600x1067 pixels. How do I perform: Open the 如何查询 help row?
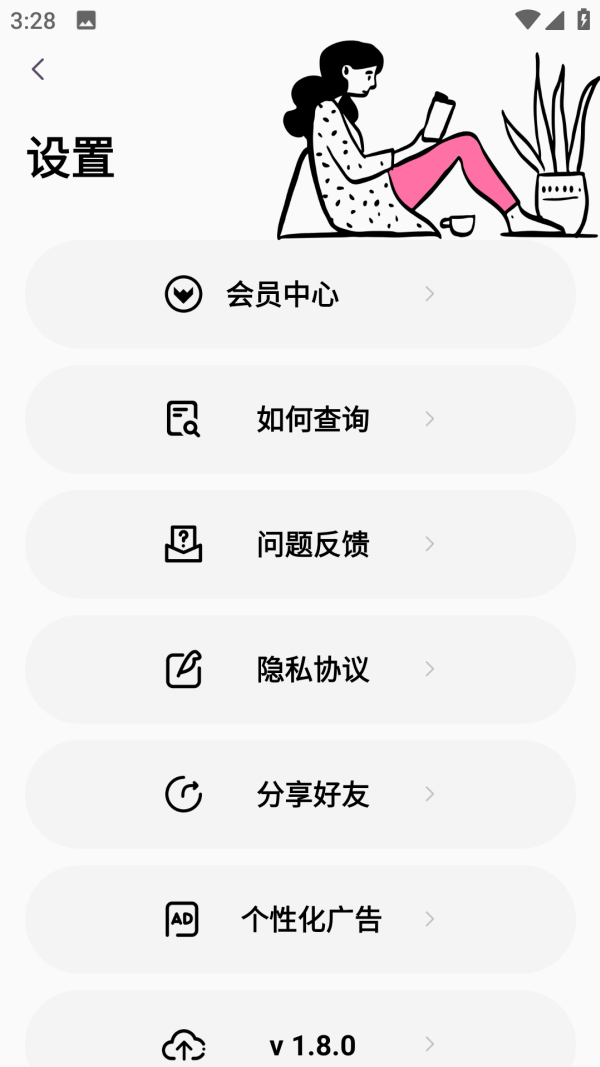(x=300, y=419)
